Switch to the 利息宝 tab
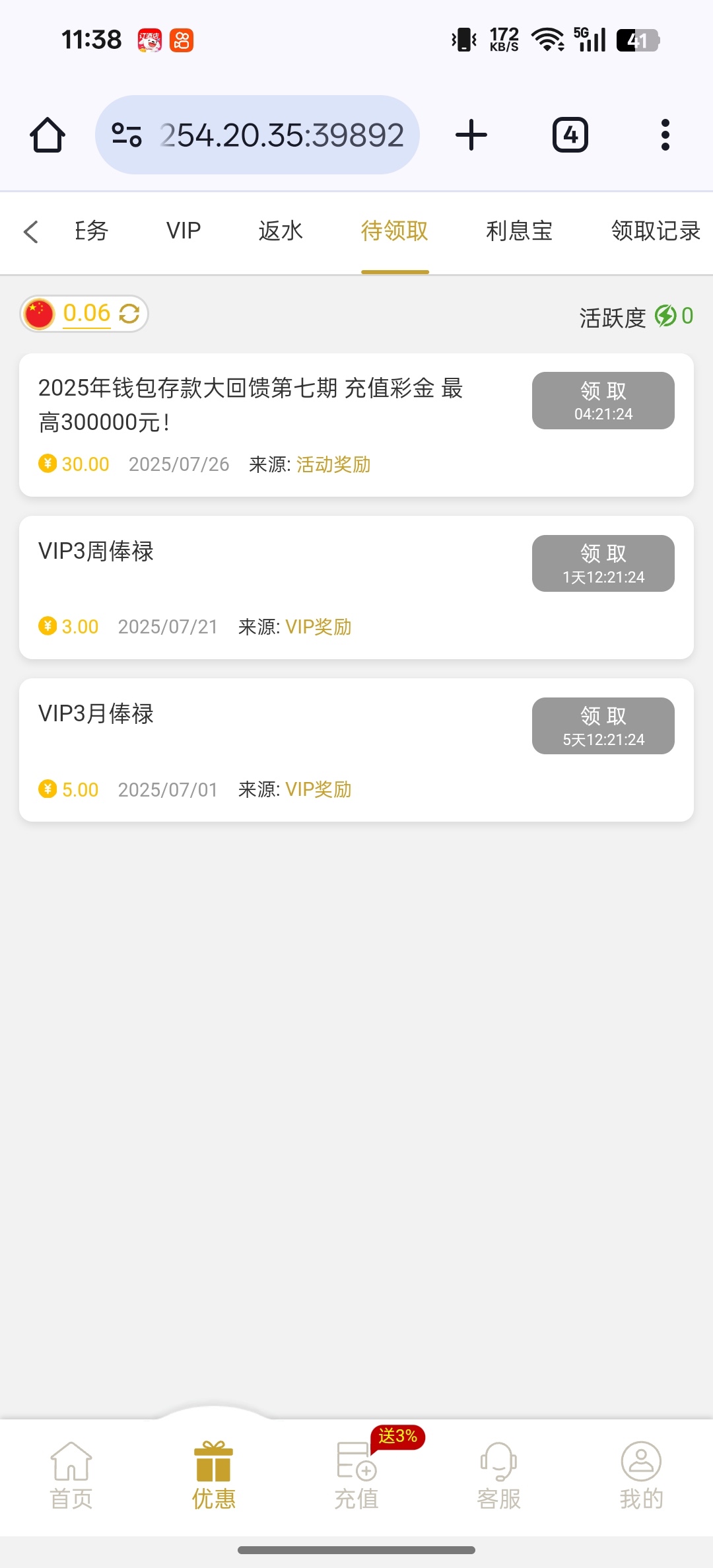The width and height of the screenshot is (713, 1568). tap(519, 231)
